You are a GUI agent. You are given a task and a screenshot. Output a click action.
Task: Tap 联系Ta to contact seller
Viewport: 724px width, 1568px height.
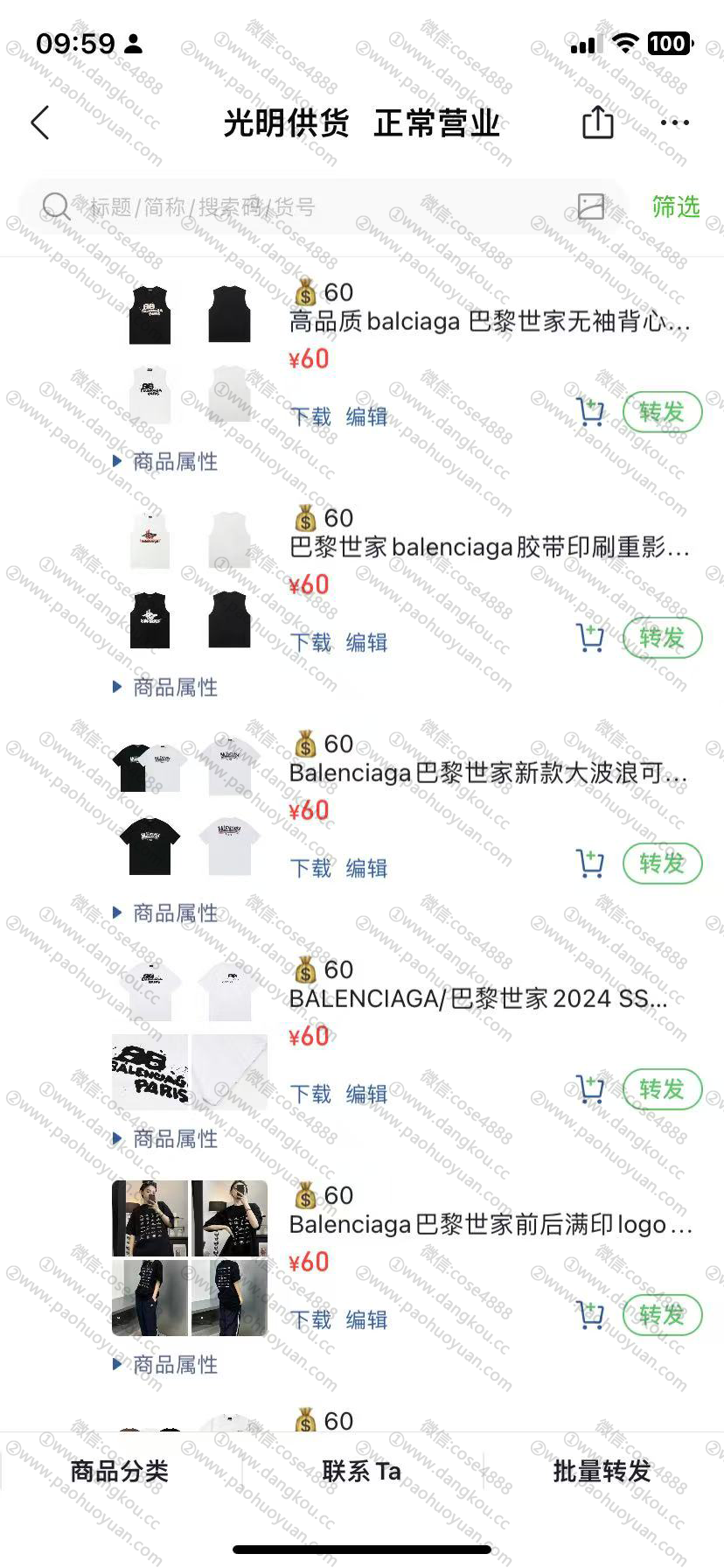coord(361,1471)
